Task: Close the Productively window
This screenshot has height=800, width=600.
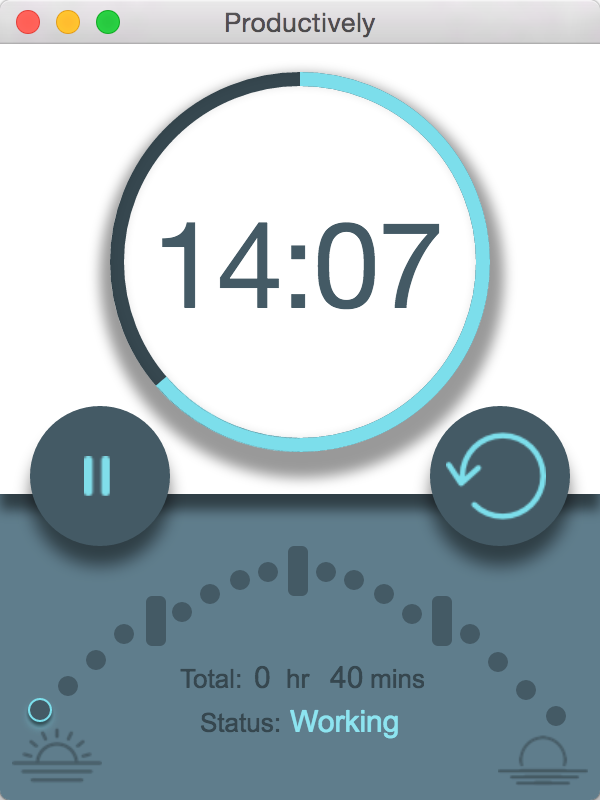Action: click(28, 22)
